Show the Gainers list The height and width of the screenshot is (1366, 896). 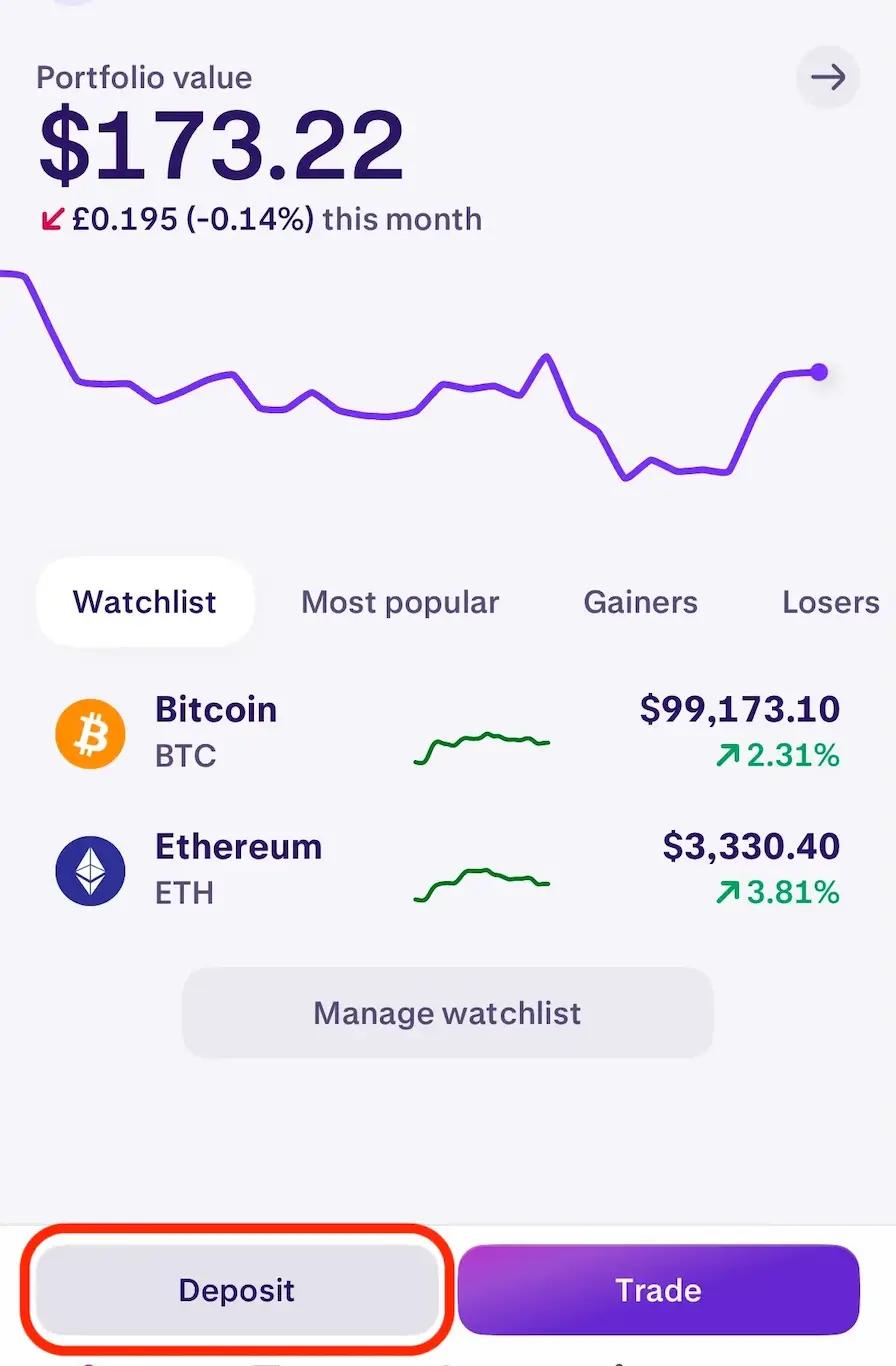pyautogui.click(x=640, y=602)
